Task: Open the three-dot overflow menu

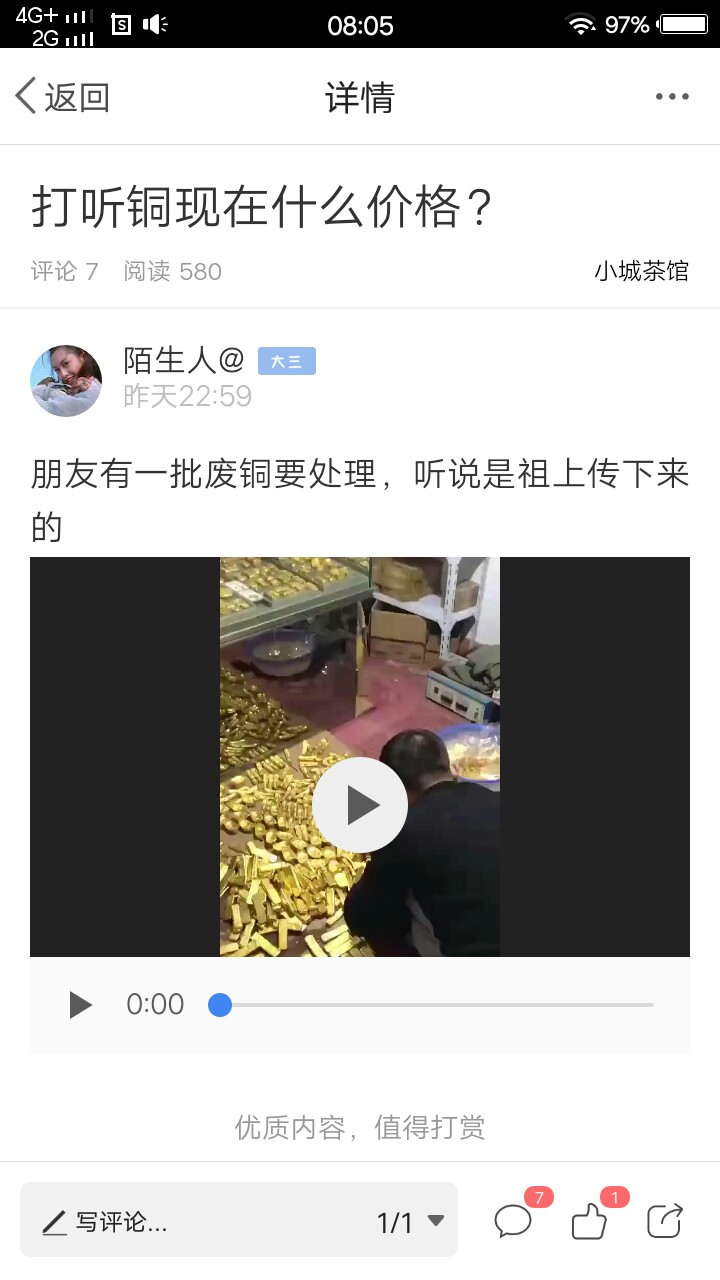Action: click(672, 97)
